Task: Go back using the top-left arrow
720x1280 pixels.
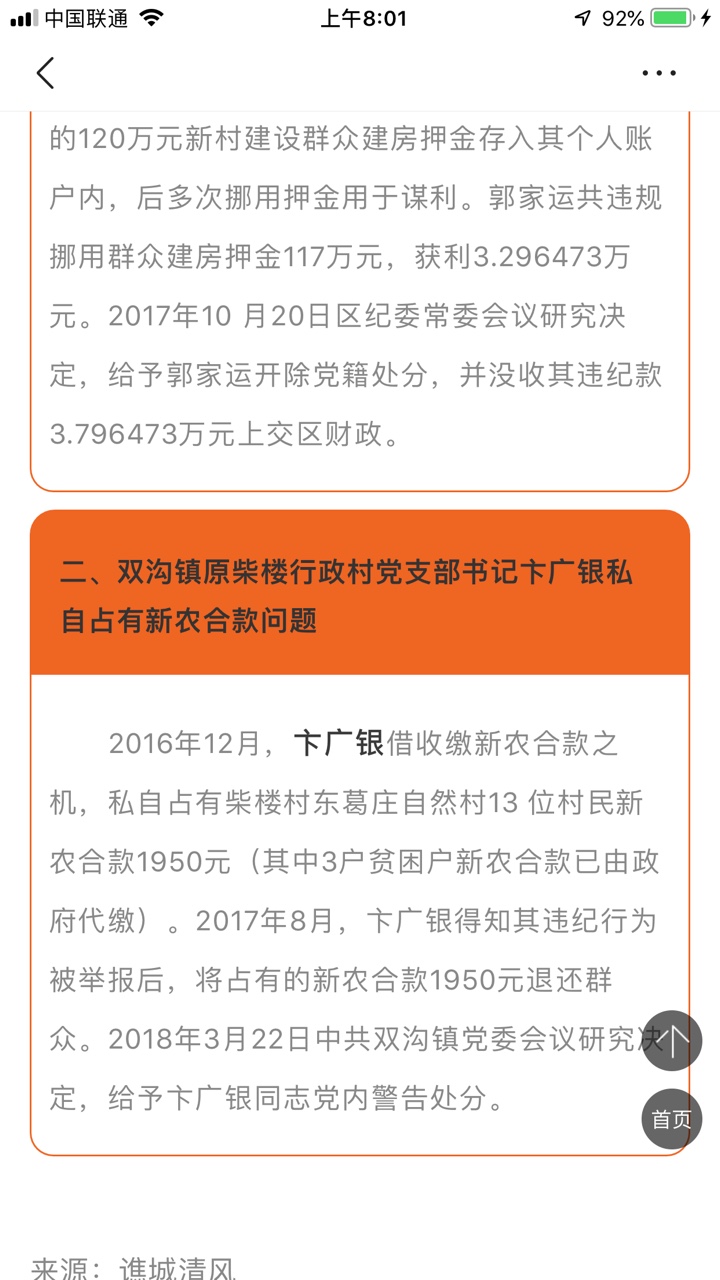Action: pyautogui.click(x=45, y=73)
